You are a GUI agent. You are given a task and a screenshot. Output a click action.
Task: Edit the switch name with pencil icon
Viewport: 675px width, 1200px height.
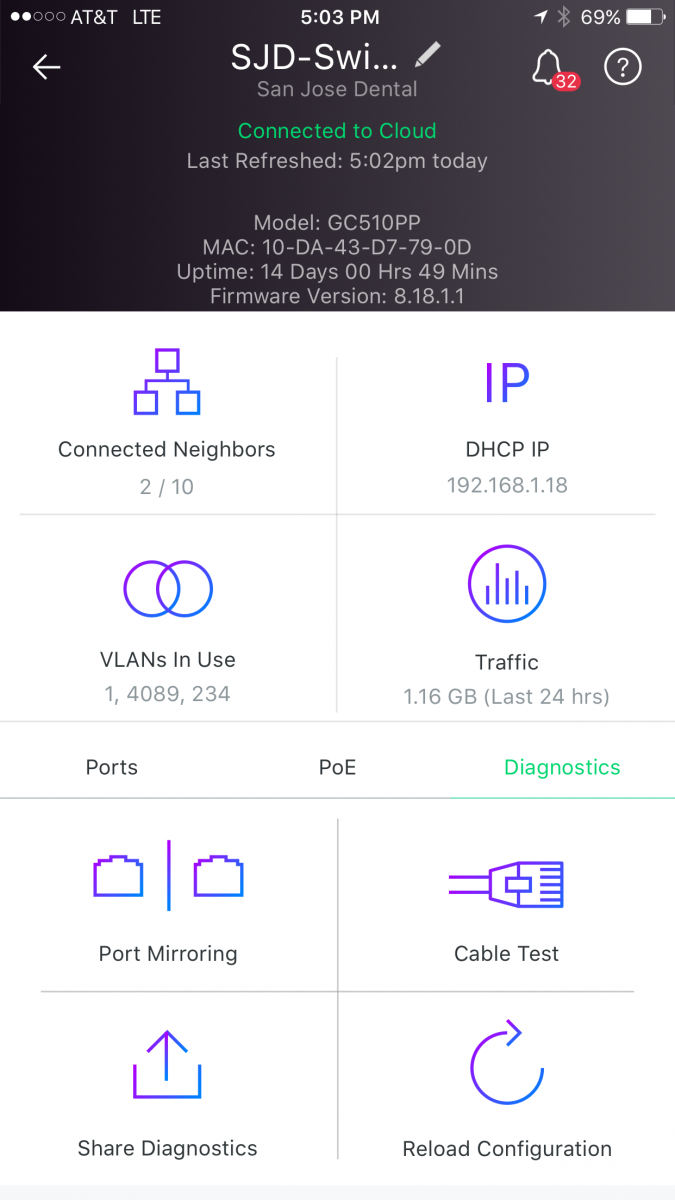pos(429,54)
